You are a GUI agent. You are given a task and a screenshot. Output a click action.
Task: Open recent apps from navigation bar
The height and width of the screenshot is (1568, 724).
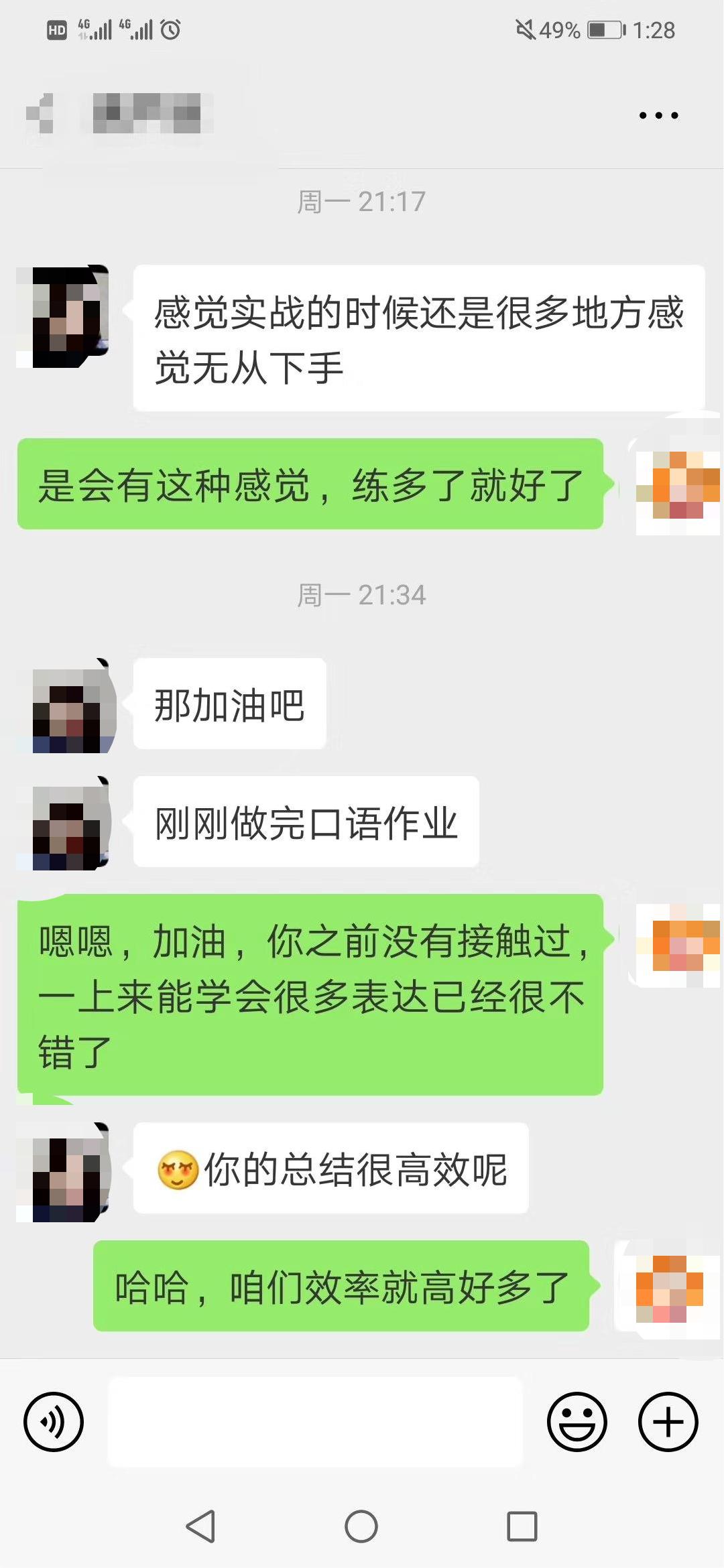[522, 1526]
